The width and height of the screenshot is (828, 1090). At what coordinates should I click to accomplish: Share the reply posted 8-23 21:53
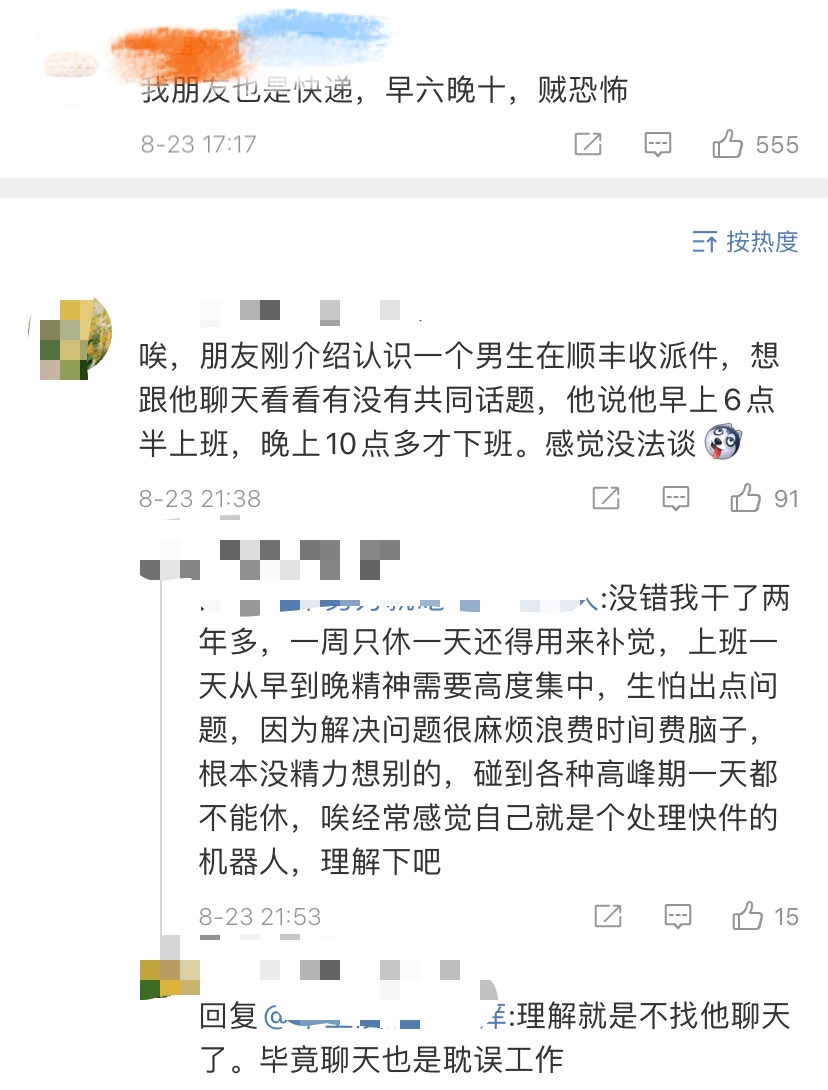pyautogui.click(x=608, y=915)
